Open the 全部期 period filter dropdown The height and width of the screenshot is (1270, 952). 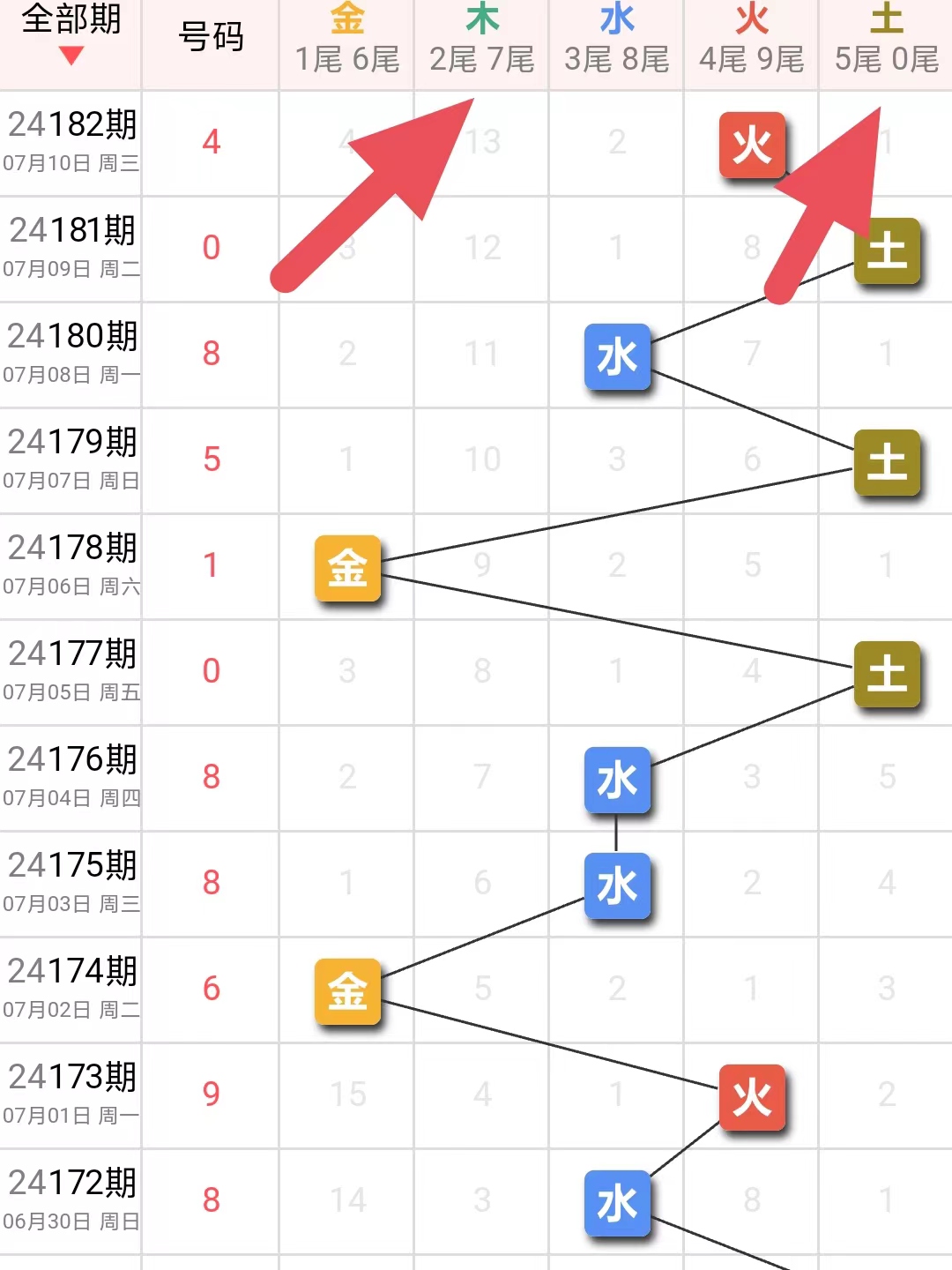click(x=71, y=35)
